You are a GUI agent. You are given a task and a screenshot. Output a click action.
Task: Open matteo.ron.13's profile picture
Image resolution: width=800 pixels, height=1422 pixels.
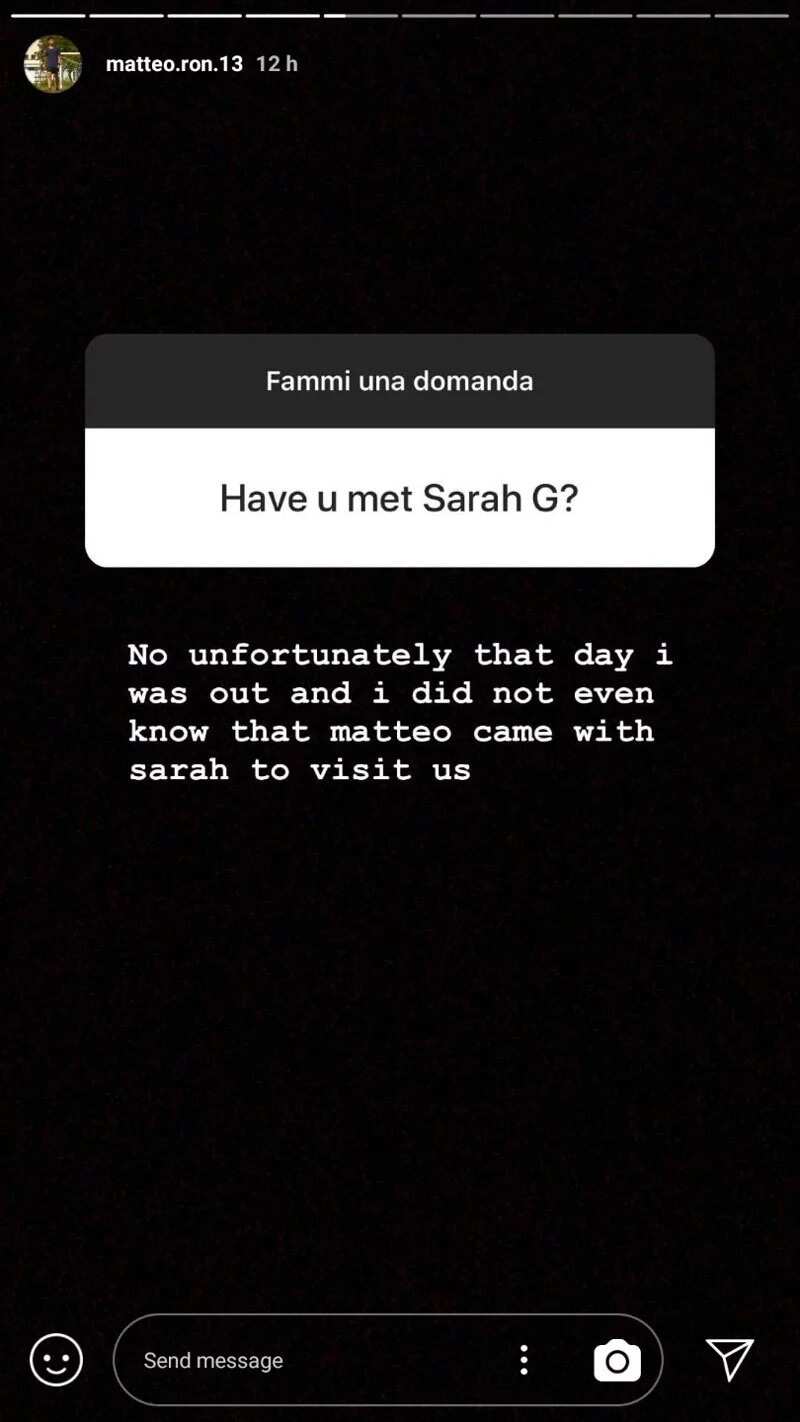click(x=52, y=64)
